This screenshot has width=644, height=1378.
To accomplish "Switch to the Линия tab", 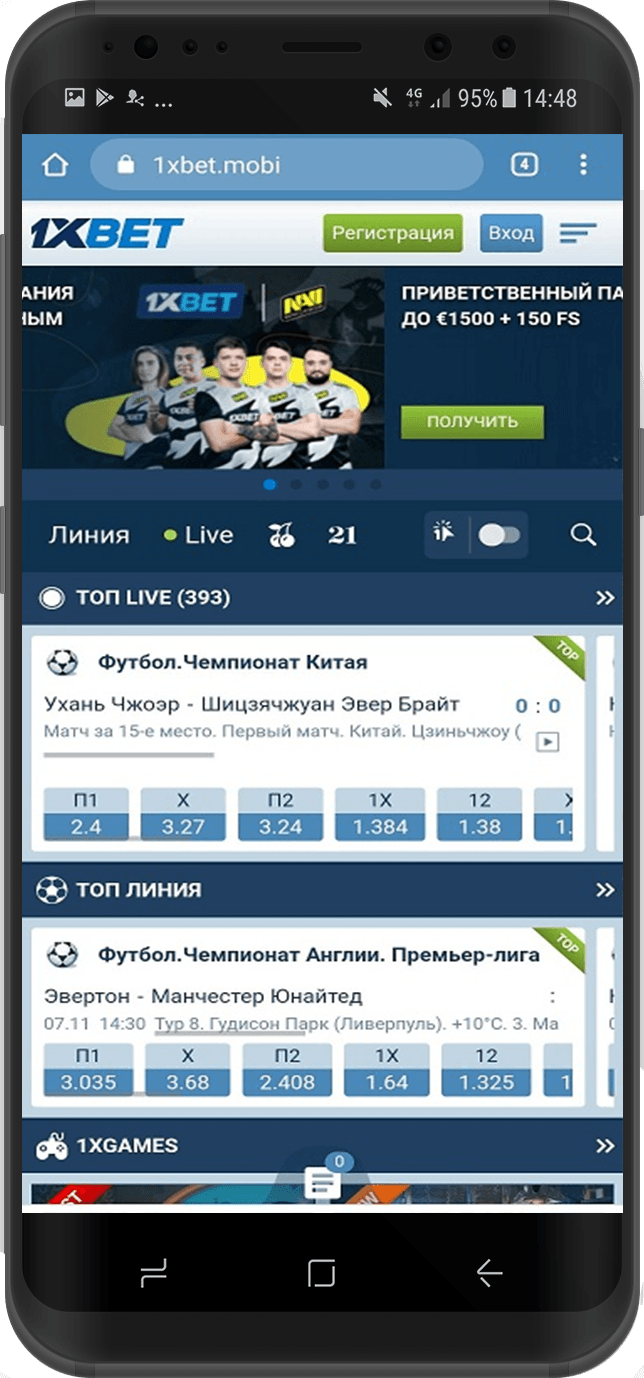I will click(x=89, y=535).
